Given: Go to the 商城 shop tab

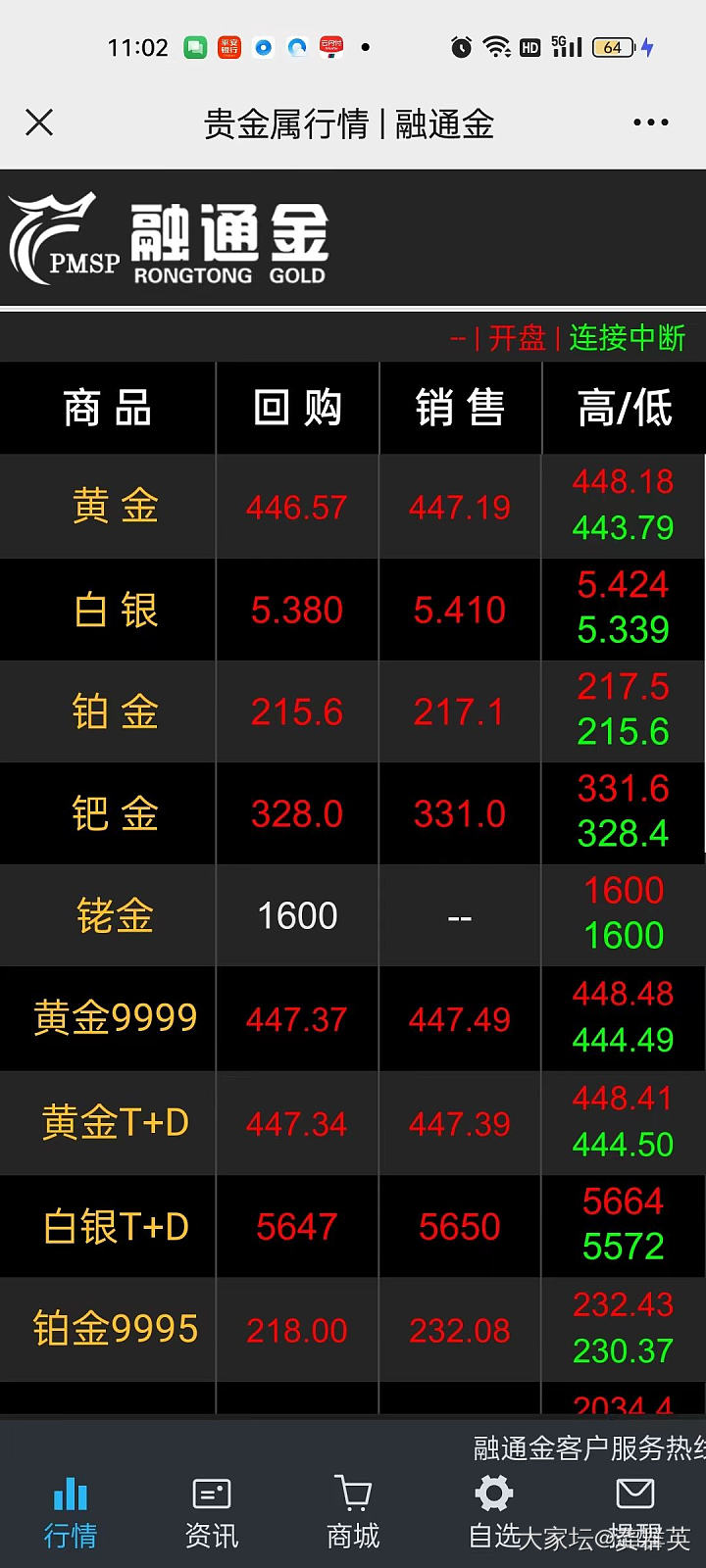Looking at the screenshot, I should pos(353,1511).
